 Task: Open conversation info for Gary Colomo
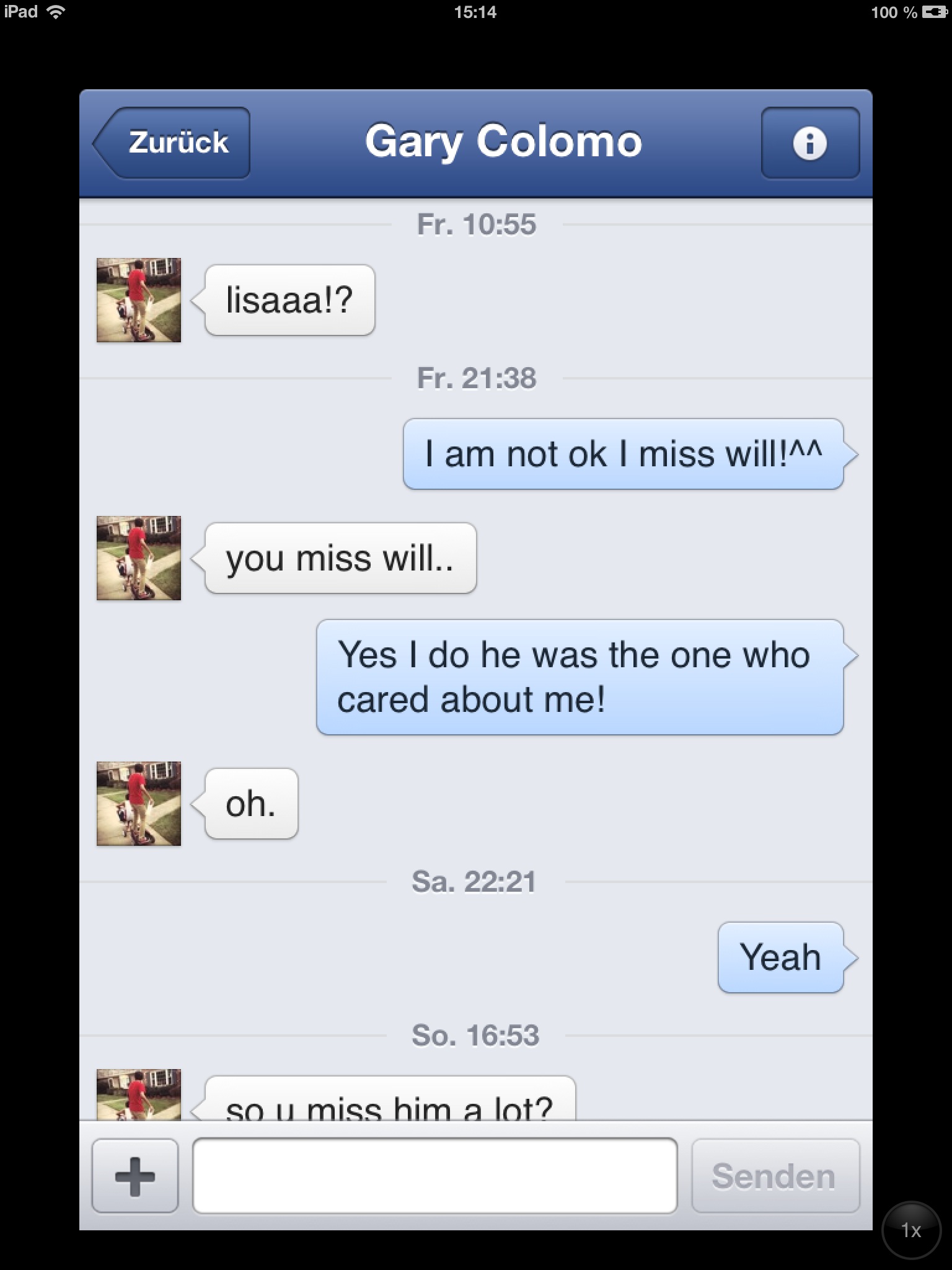809,143
